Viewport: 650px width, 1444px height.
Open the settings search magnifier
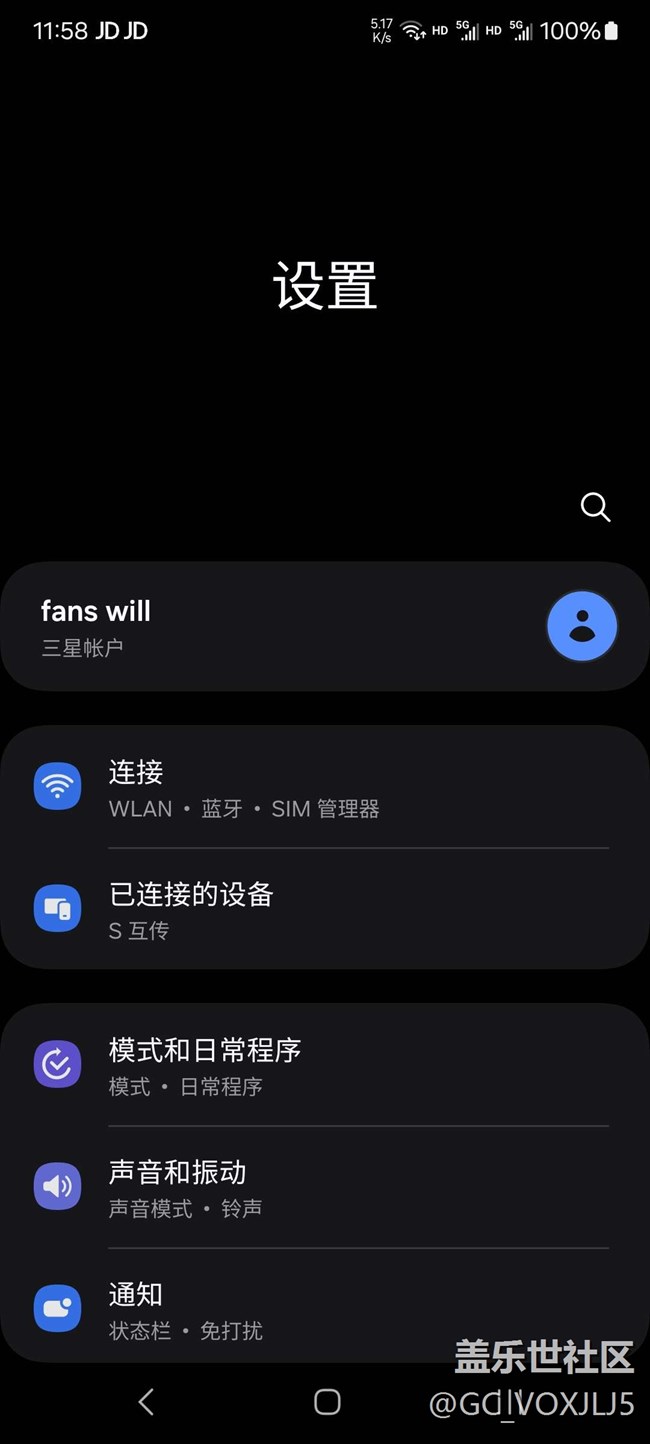tap(595, 507)
